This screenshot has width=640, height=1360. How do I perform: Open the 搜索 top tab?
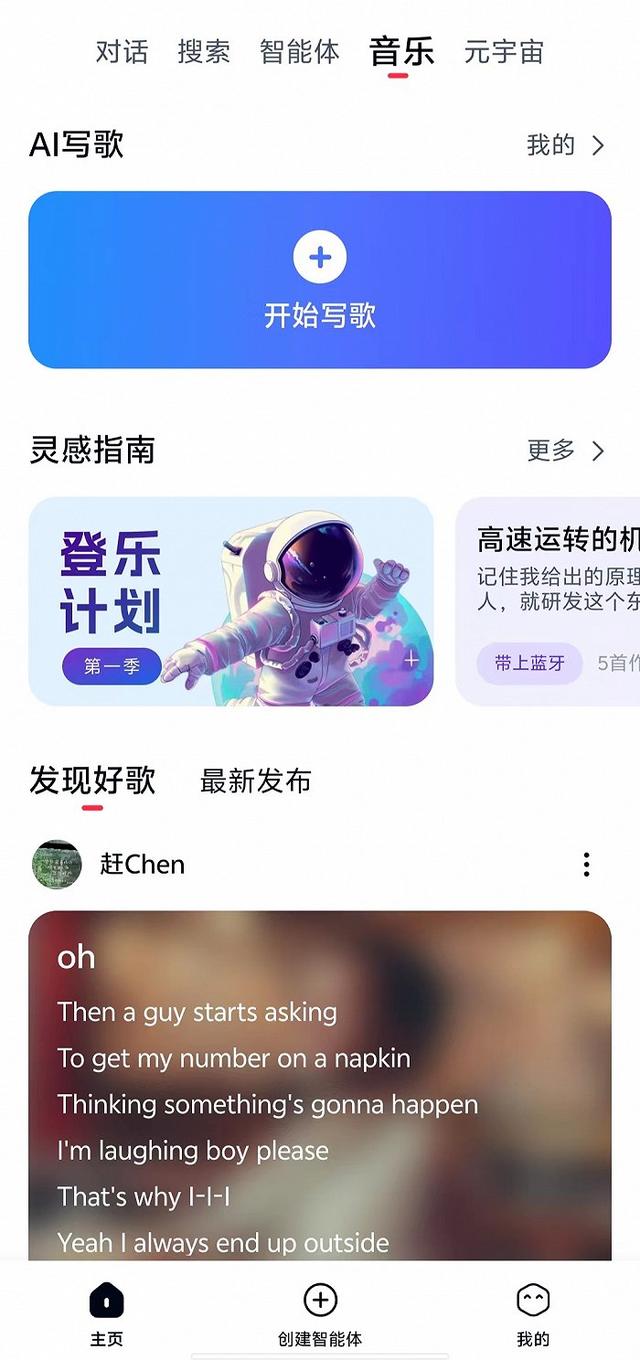pos(204,52)
